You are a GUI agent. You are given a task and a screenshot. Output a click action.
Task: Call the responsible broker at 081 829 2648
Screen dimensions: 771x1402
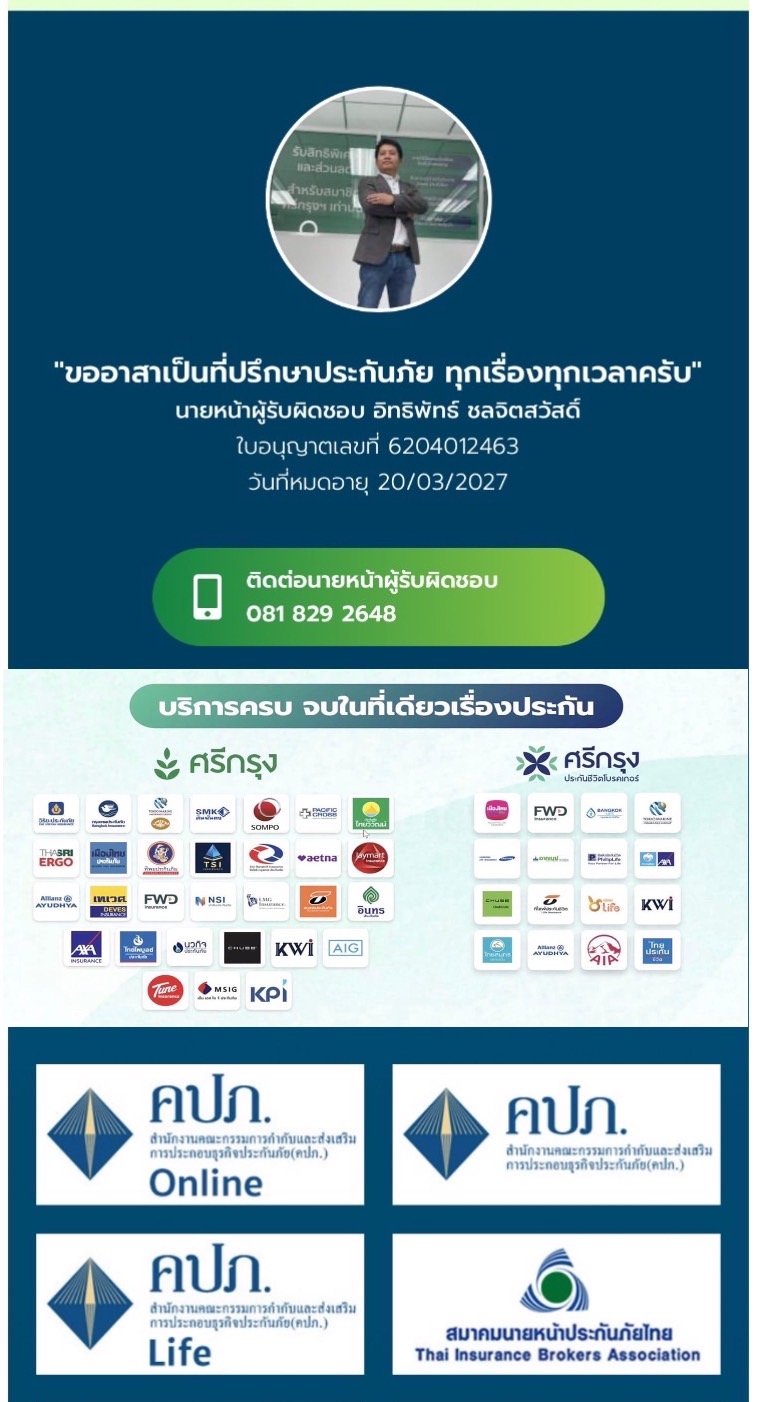click(x=378, y=597)
